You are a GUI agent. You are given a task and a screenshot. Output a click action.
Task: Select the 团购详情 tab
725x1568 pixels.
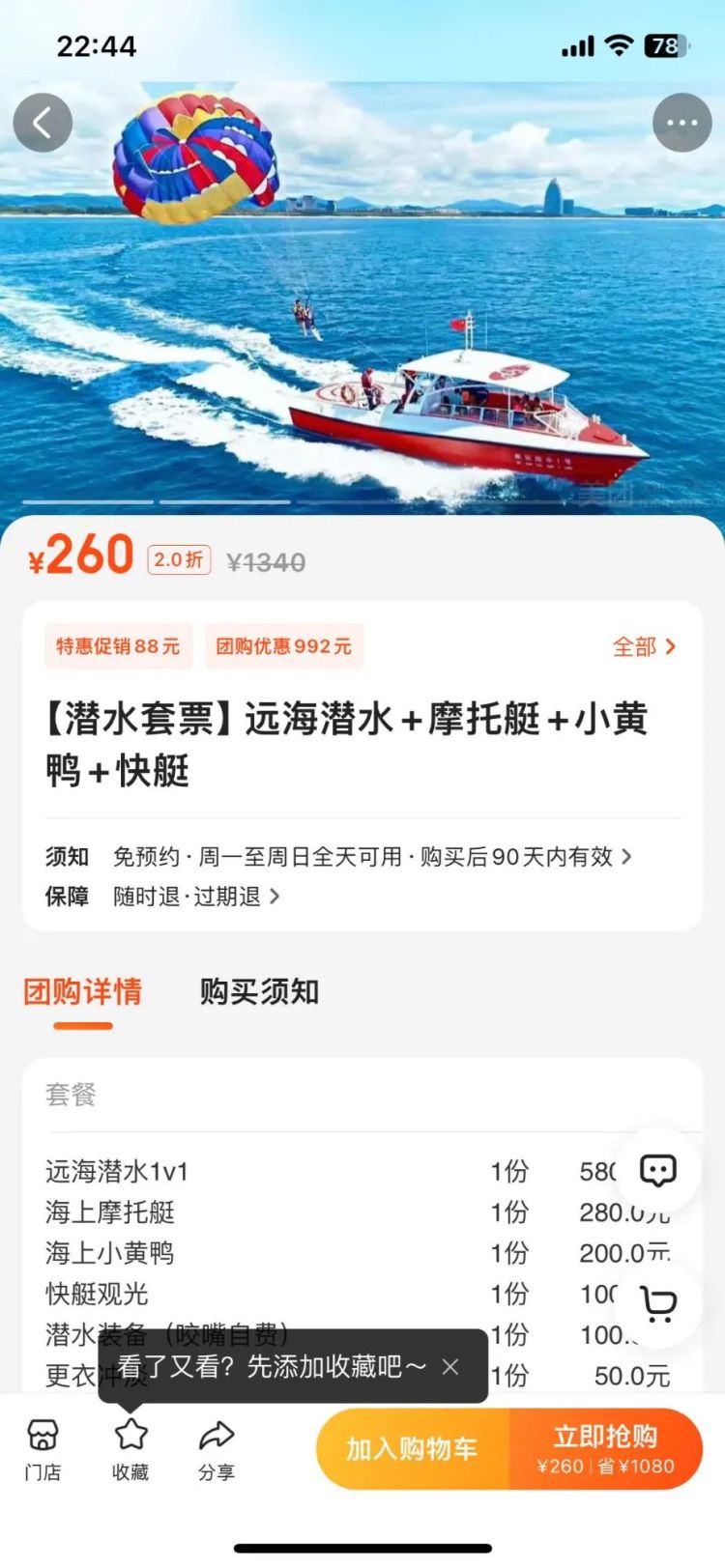pos(83,991)
